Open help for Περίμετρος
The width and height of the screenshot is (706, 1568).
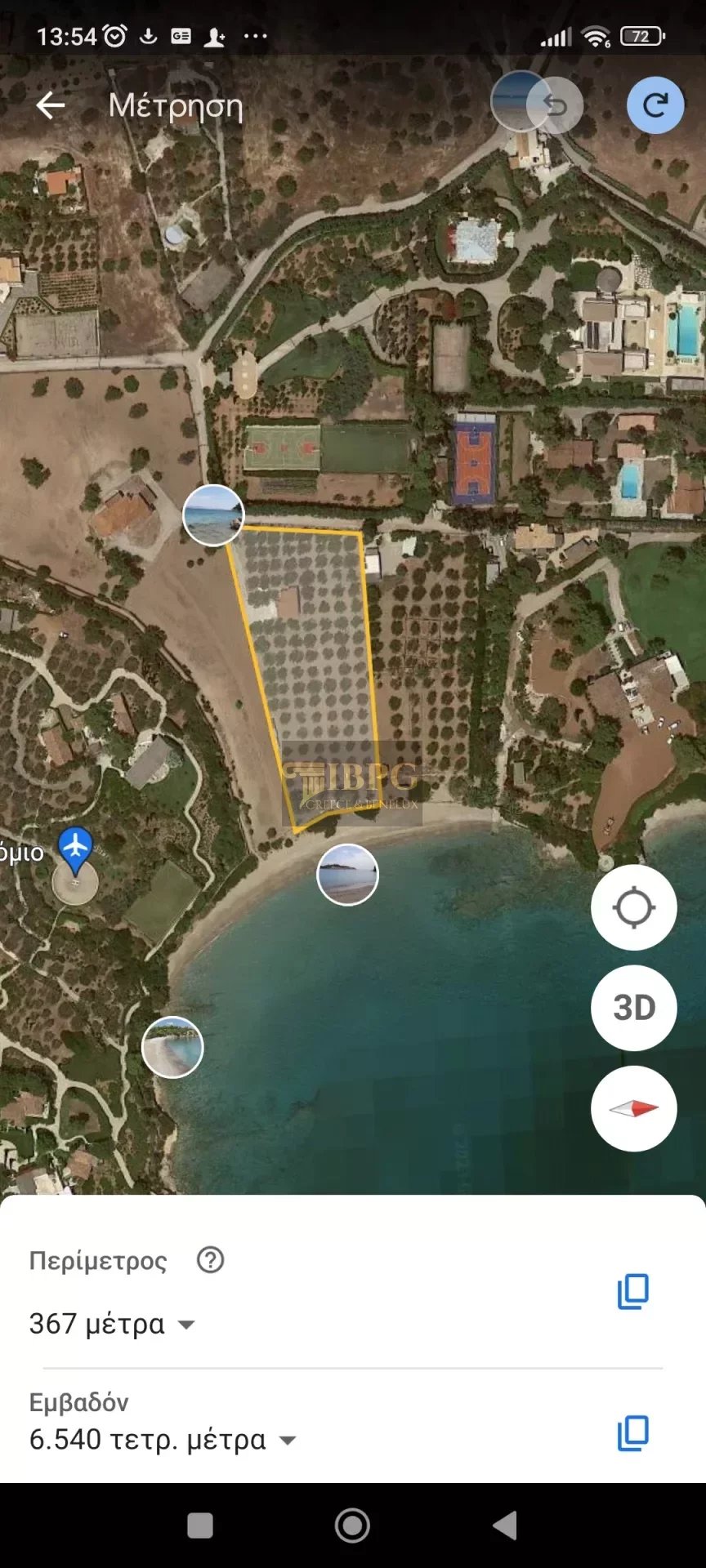[211, 1260]
